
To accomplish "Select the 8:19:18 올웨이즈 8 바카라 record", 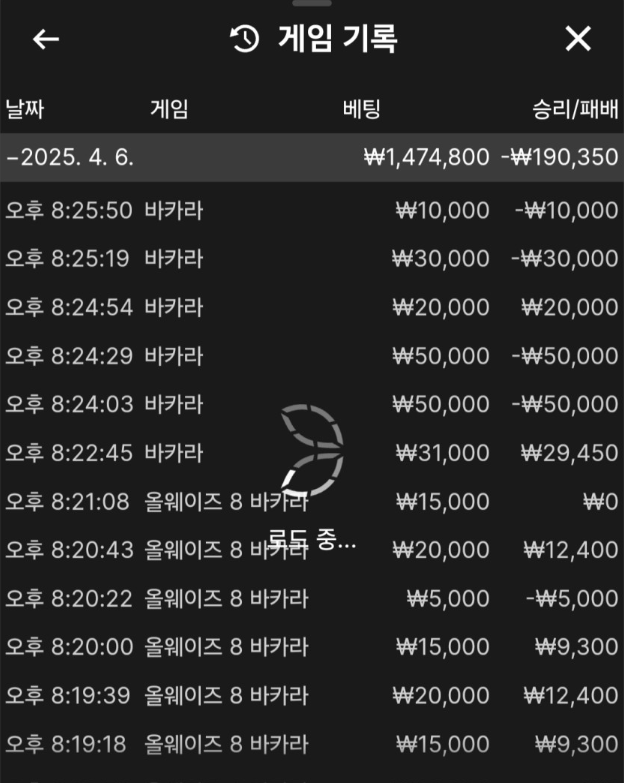I will [x=310, y=744].
